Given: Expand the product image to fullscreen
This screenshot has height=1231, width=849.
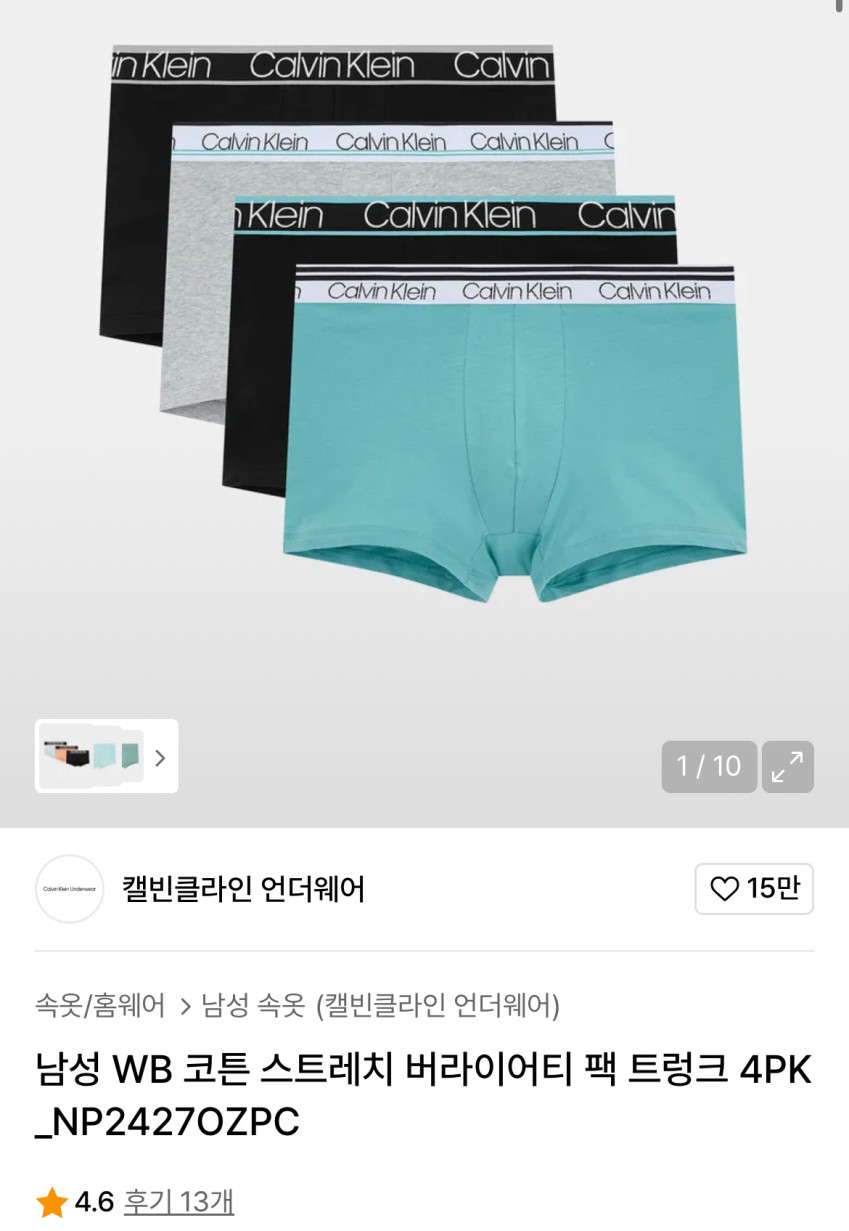Looking at the screenshot, I should 787,767.
